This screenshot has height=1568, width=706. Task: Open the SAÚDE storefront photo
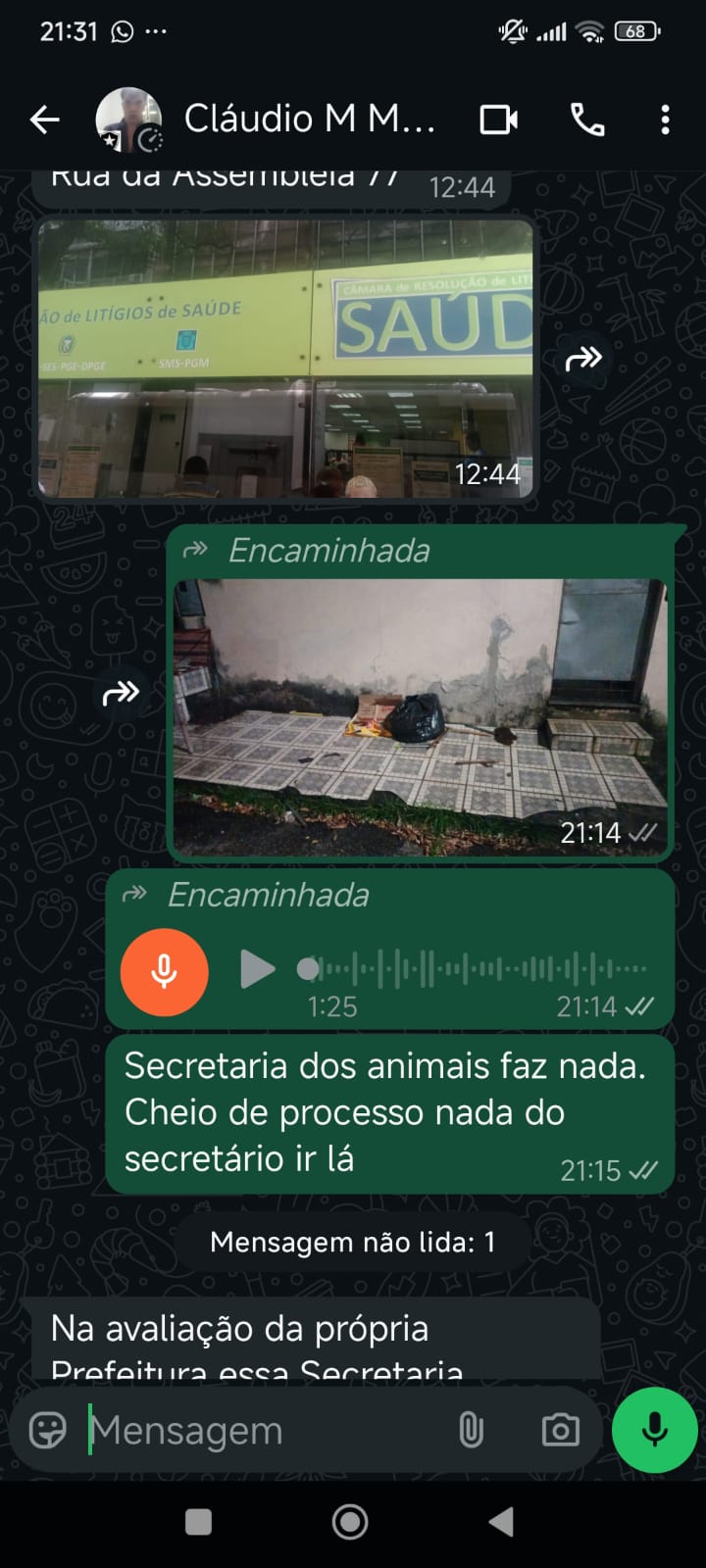tap(285, 359)
